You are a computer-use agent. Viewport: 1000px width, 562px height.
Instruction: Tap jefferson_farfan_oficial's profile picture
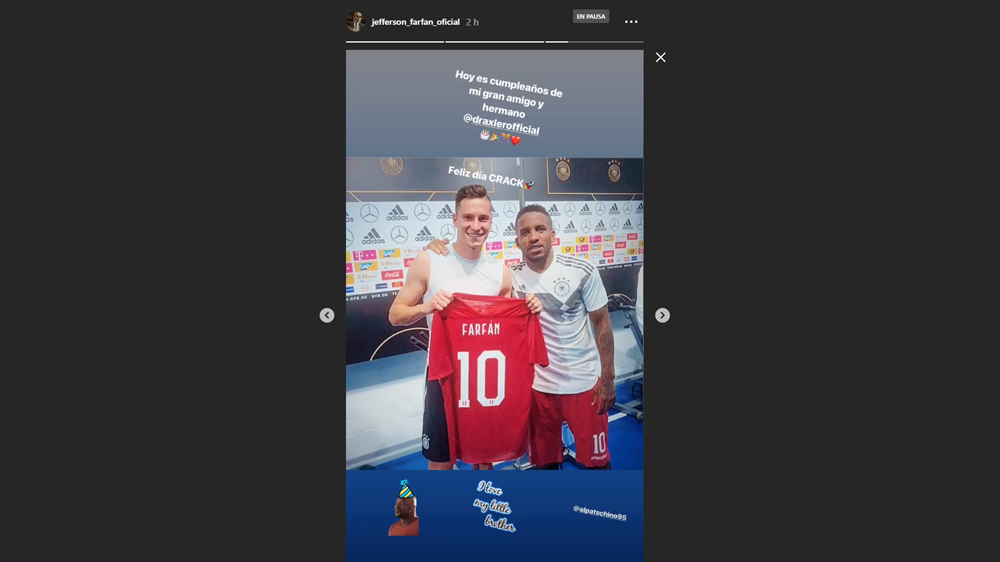356,22
